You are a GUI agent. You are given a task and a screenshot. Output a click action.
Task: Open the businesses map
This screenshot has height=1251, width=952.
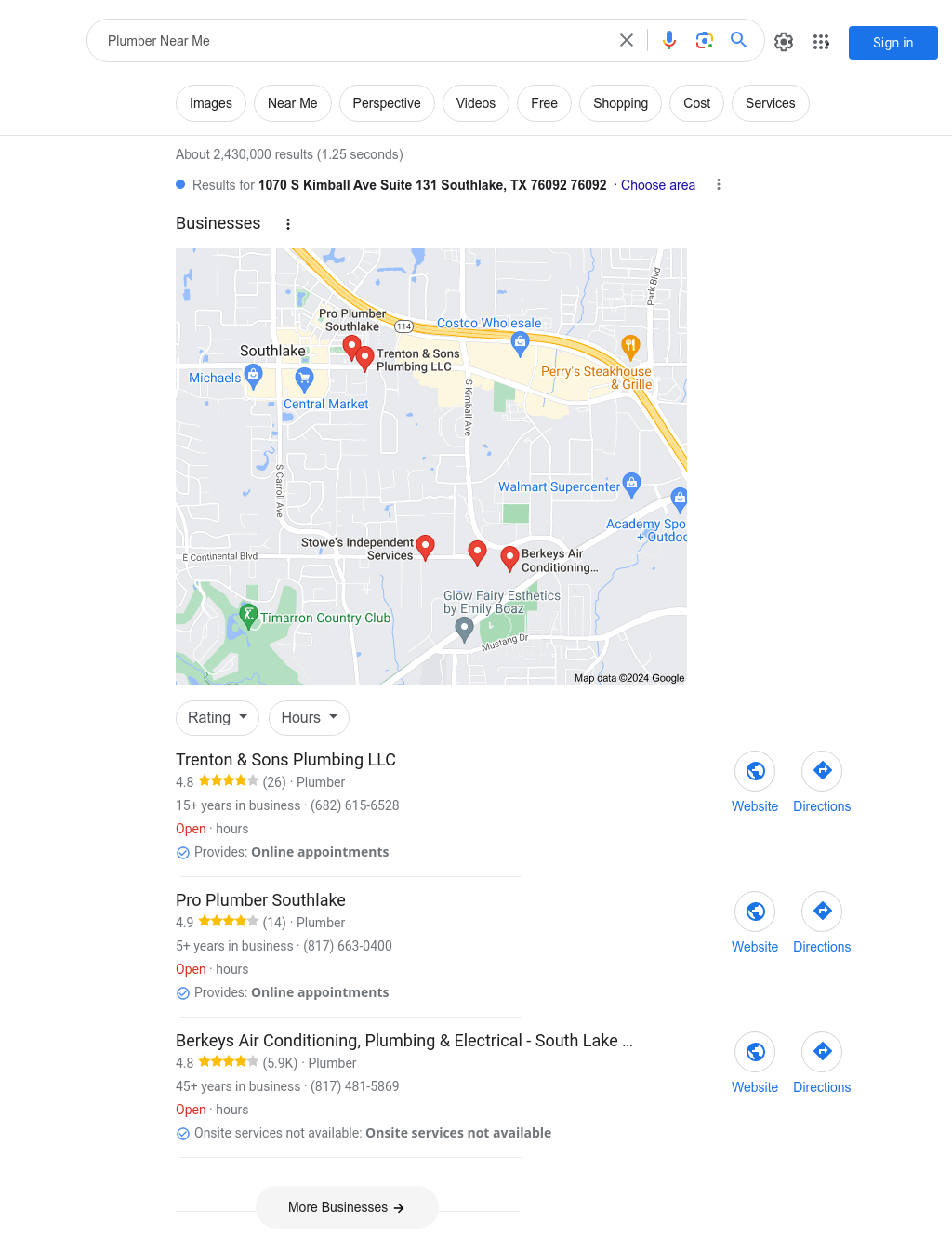tap(430, 466)
